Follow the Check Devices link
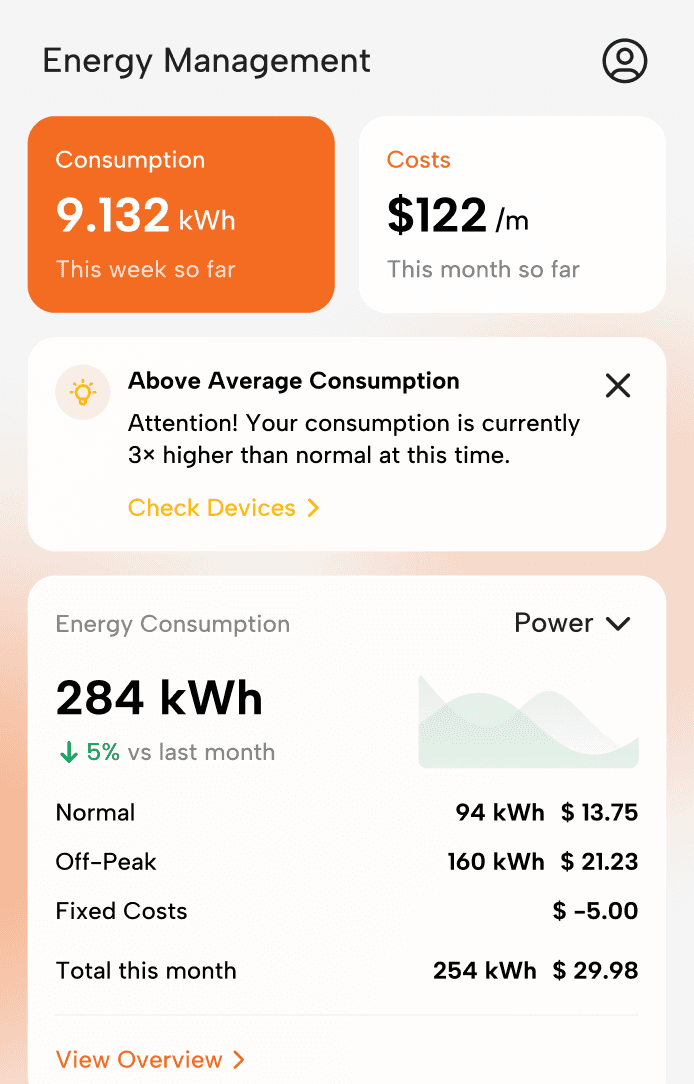 [223, 508]
